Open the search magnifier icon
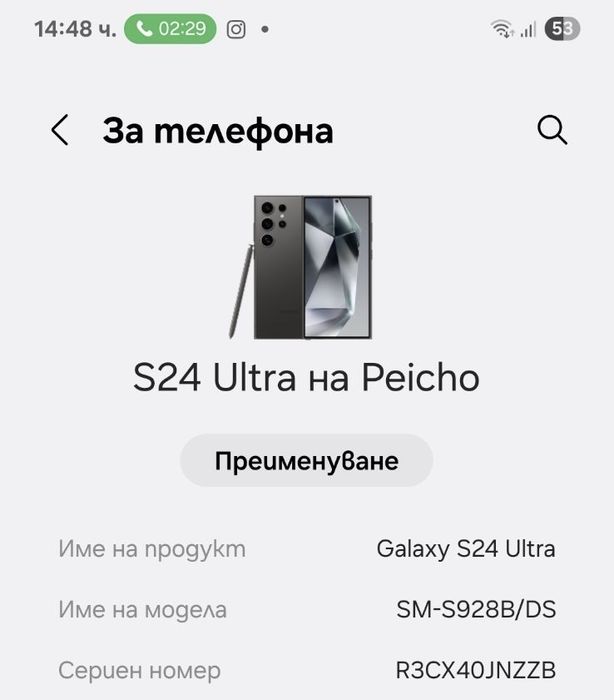 click(x=552, y=130)
